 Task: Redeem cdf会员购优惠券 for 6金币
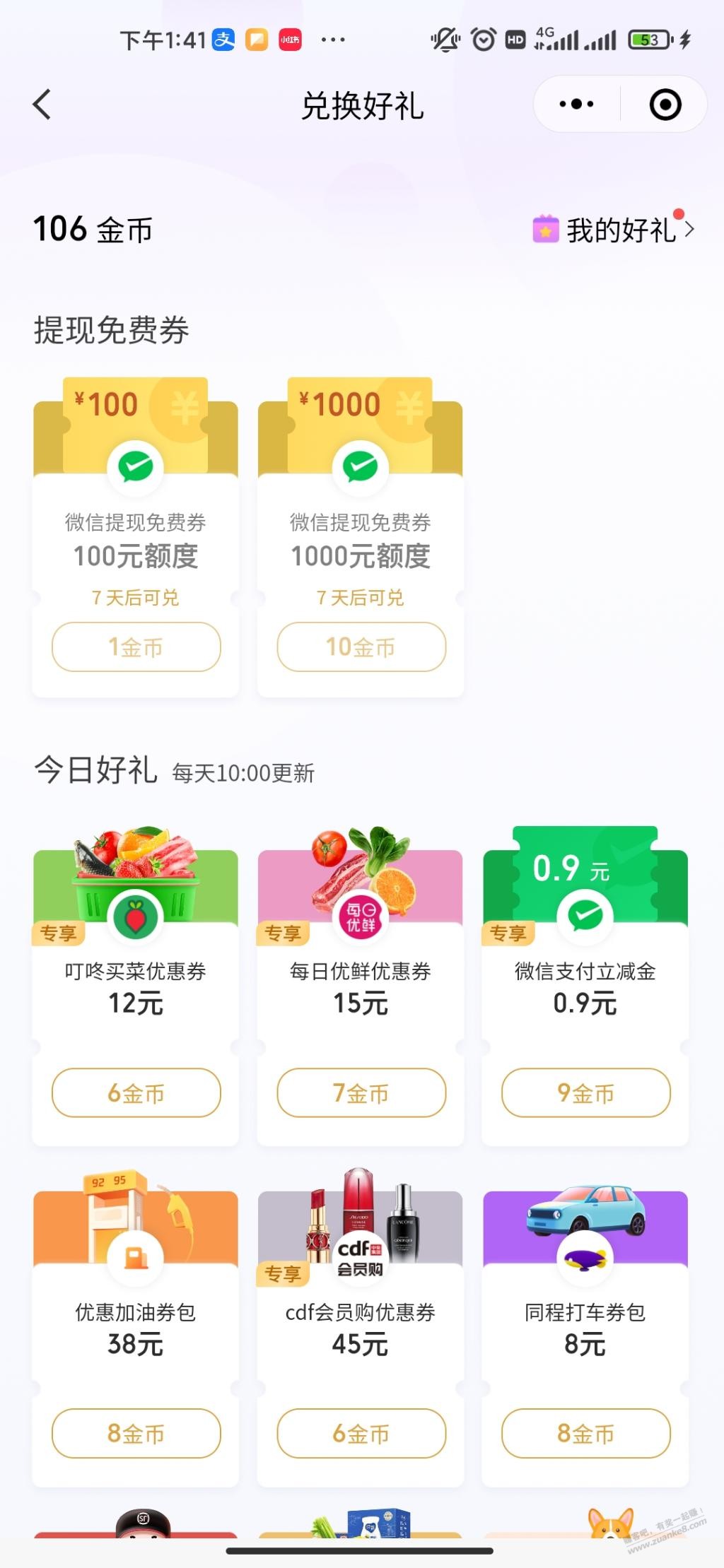click(x=361, y=1433)
